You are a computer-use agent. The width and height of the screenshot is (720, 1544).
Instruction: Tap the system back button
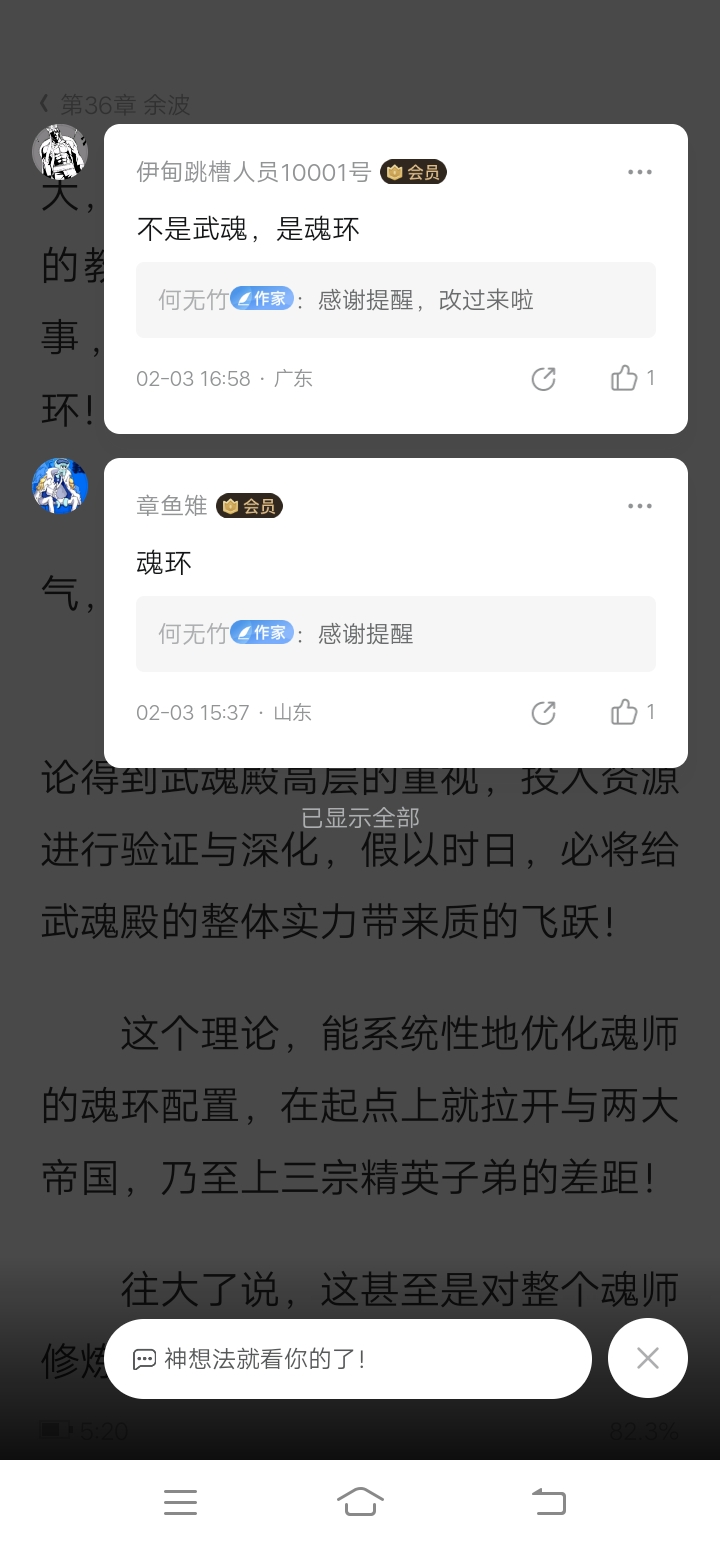coord(548,1501)
